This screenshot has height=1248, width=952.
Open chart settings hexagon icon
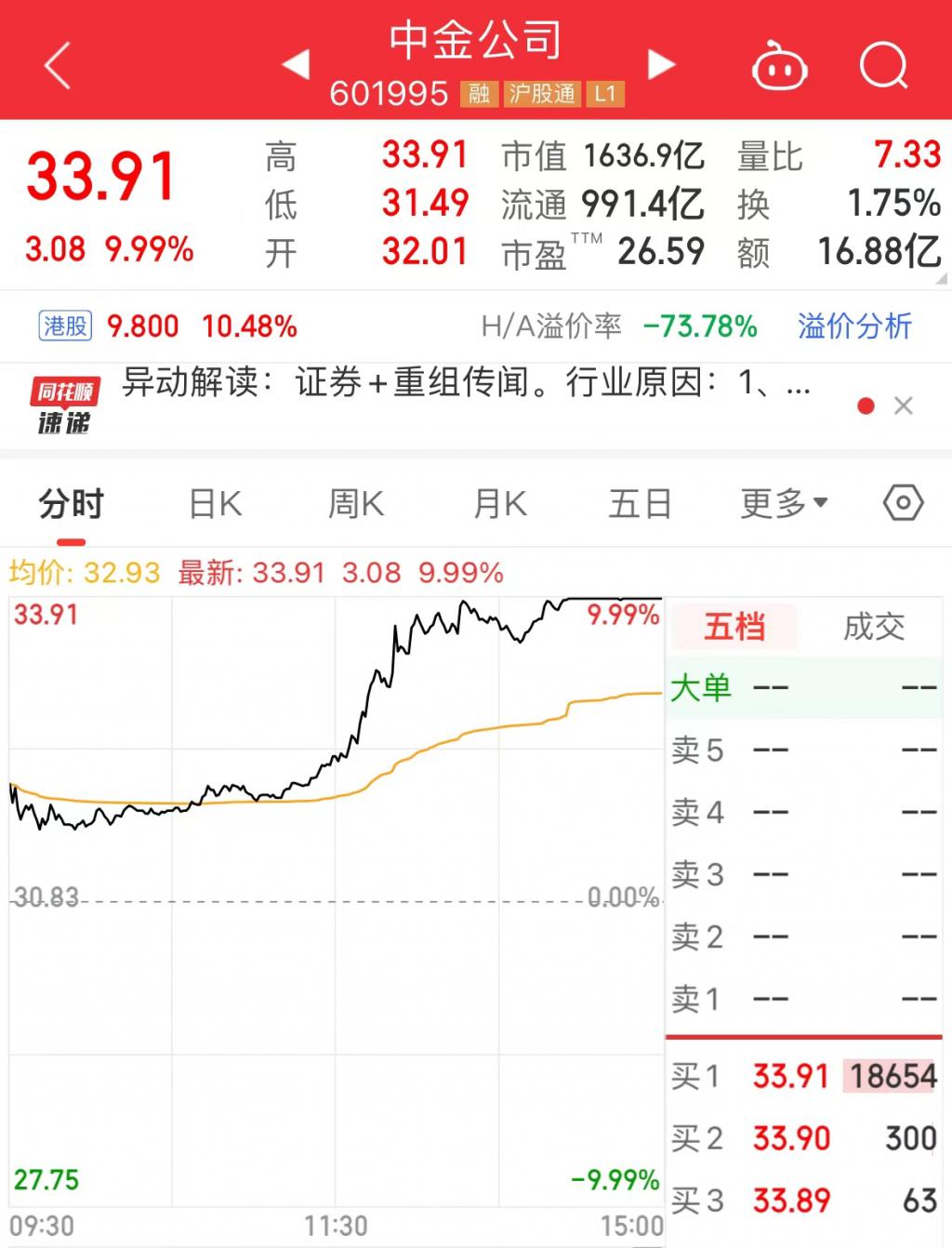click(903, 503)
